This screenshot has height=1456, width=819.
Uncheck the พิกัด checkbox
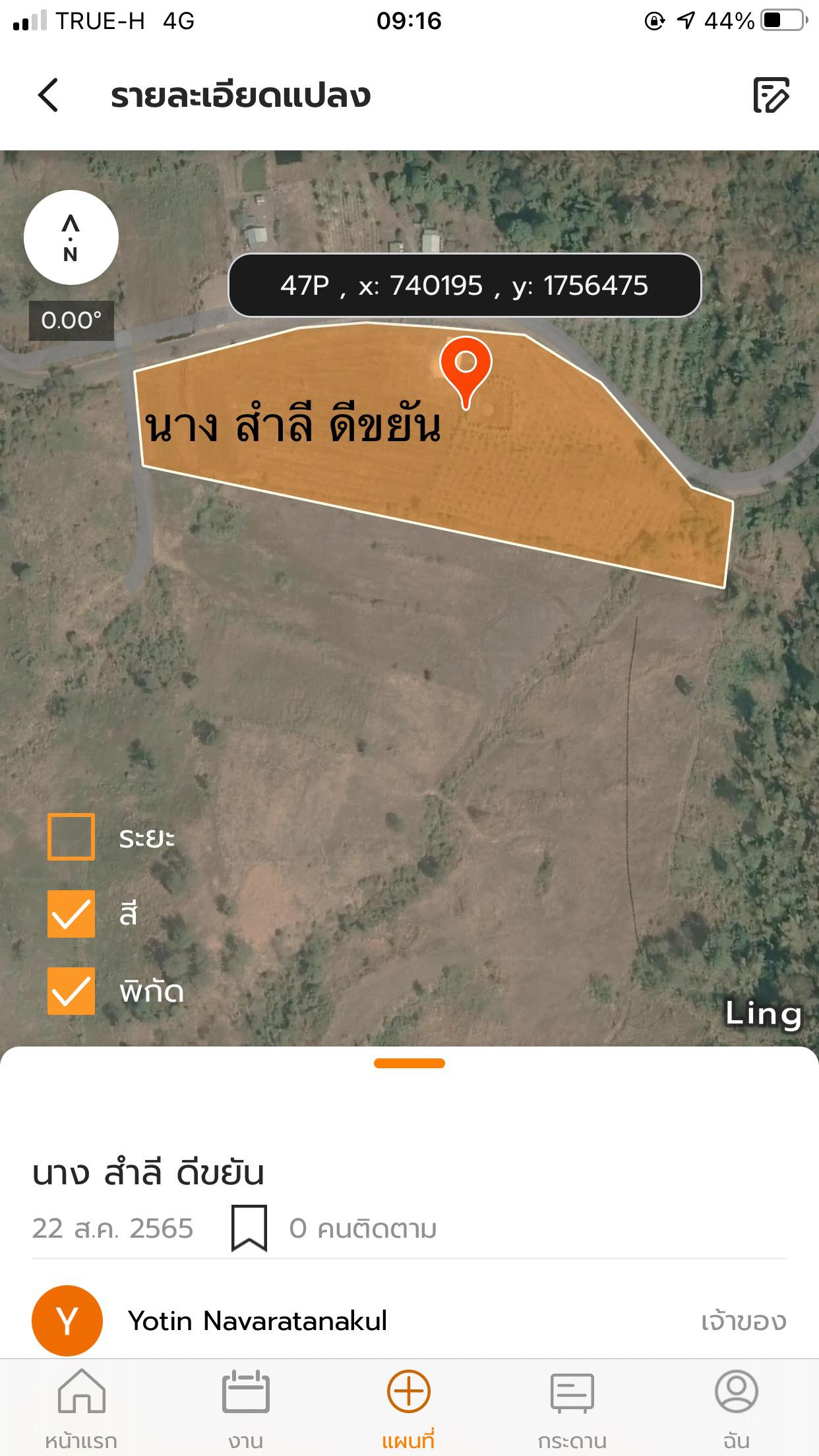pyautogui.click(x=71, y=991)
